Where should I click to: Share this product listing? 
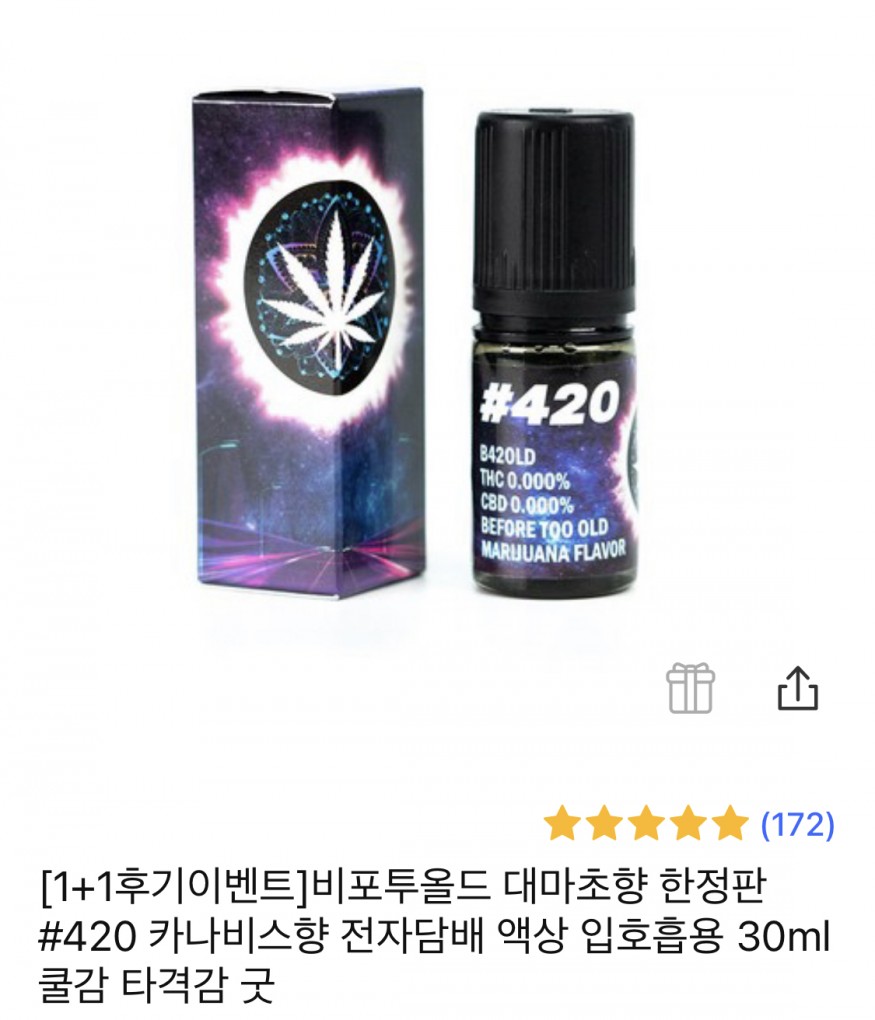(x=797, y=688)
